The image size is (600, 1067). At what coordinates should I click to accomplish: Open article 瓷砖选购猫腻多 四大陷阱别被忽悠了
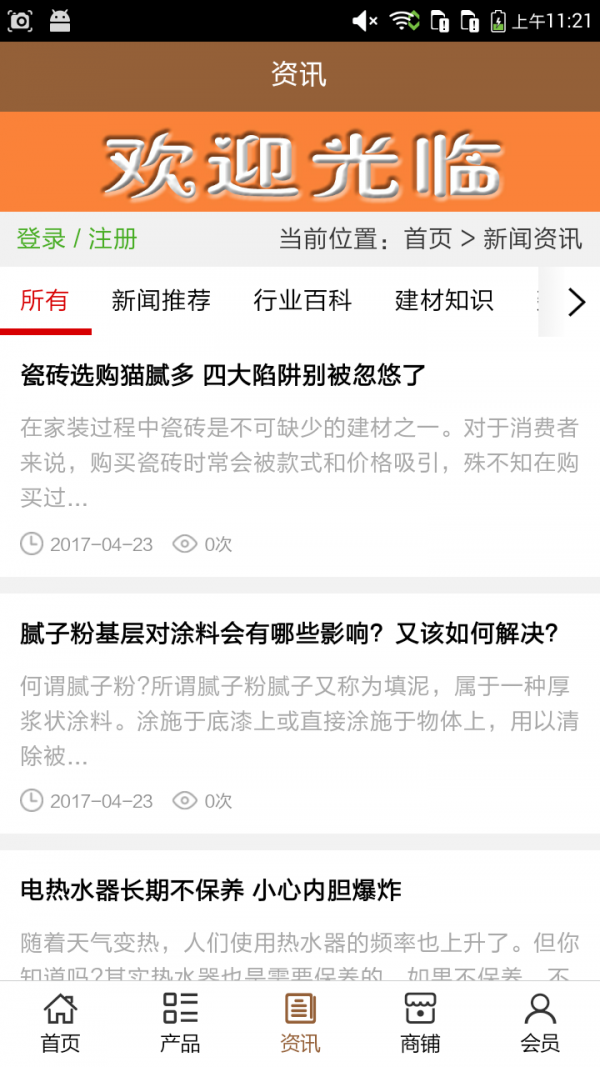pyautogui.click(x=224, y=376)
